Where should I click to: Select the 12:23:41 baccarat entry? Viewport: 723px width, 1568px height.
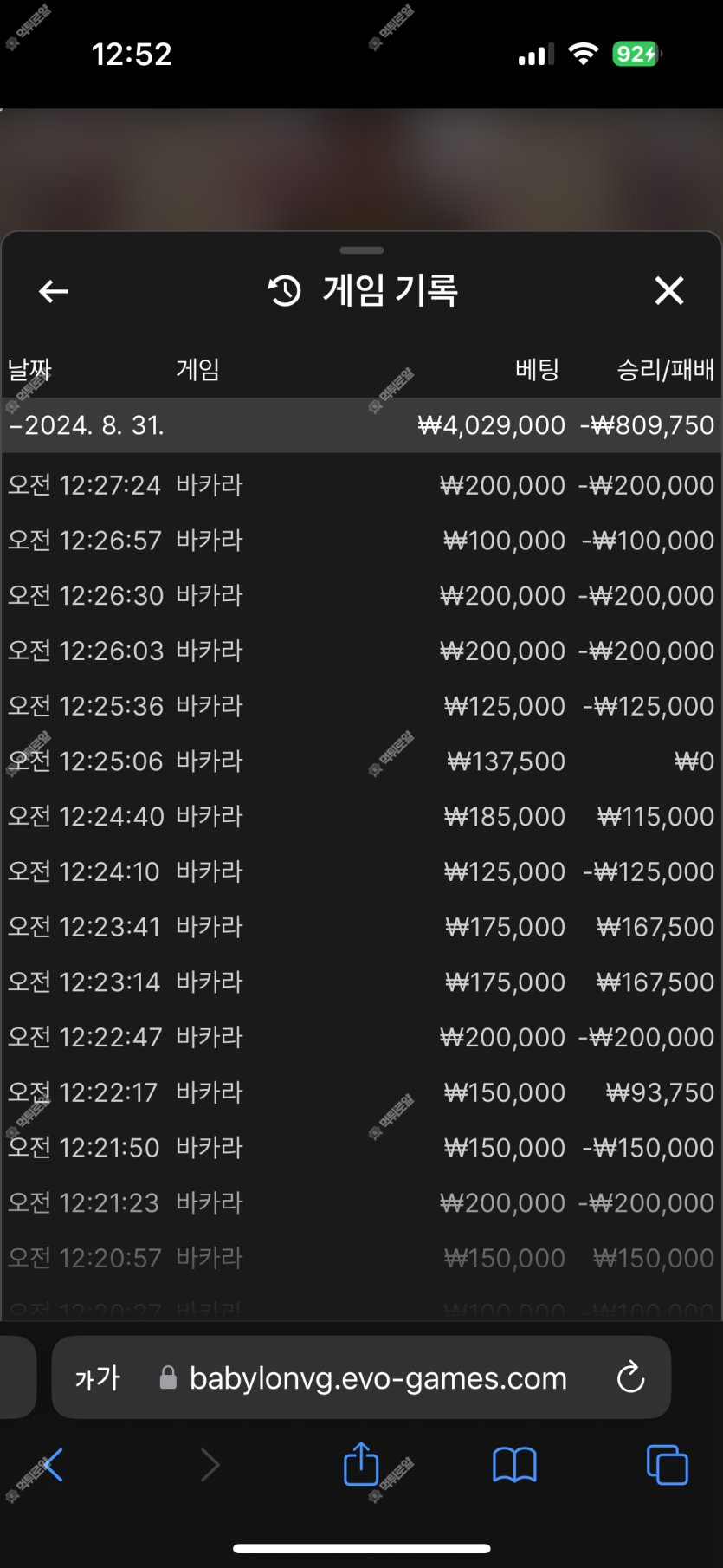(x=361, y=927)
